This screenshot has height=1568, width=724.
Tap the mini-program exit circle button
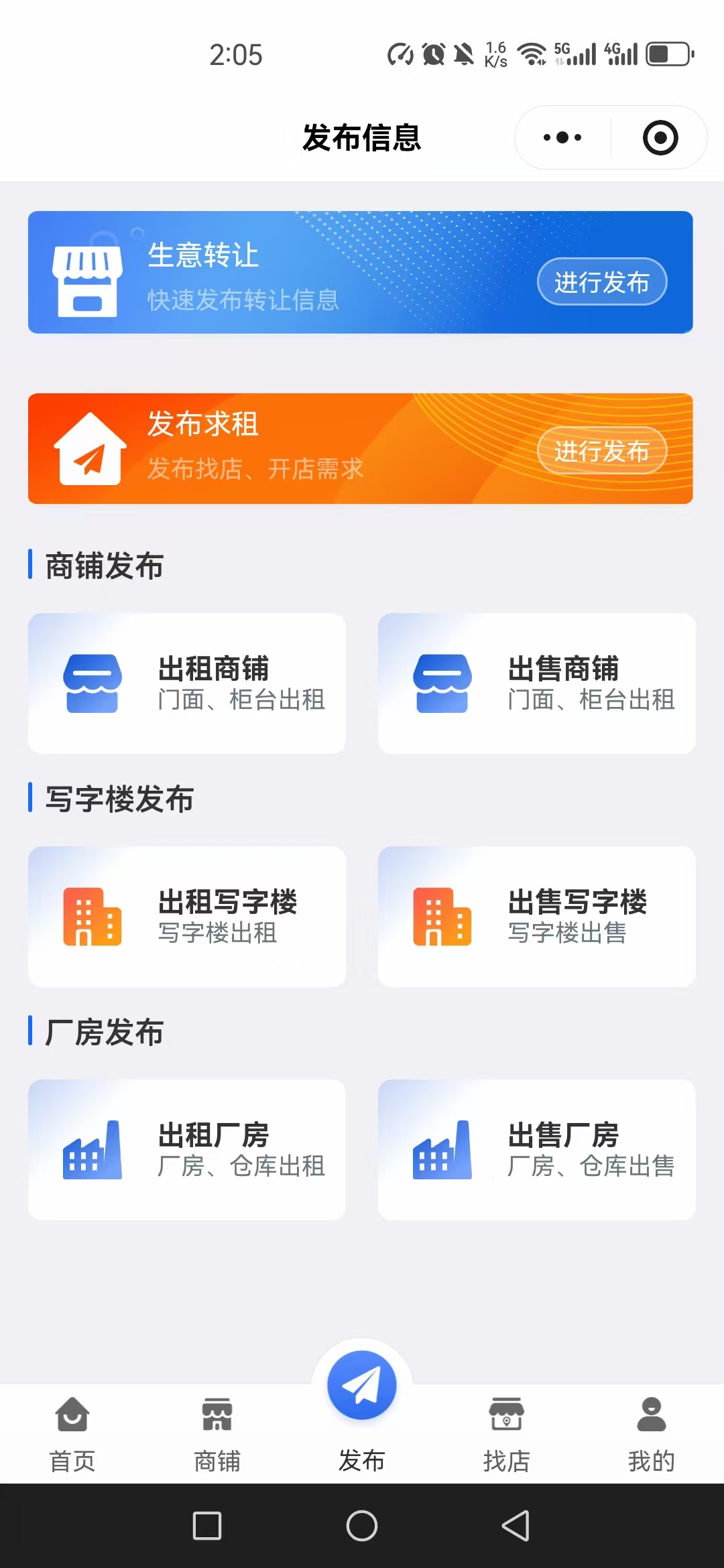[x=660, y=137]
